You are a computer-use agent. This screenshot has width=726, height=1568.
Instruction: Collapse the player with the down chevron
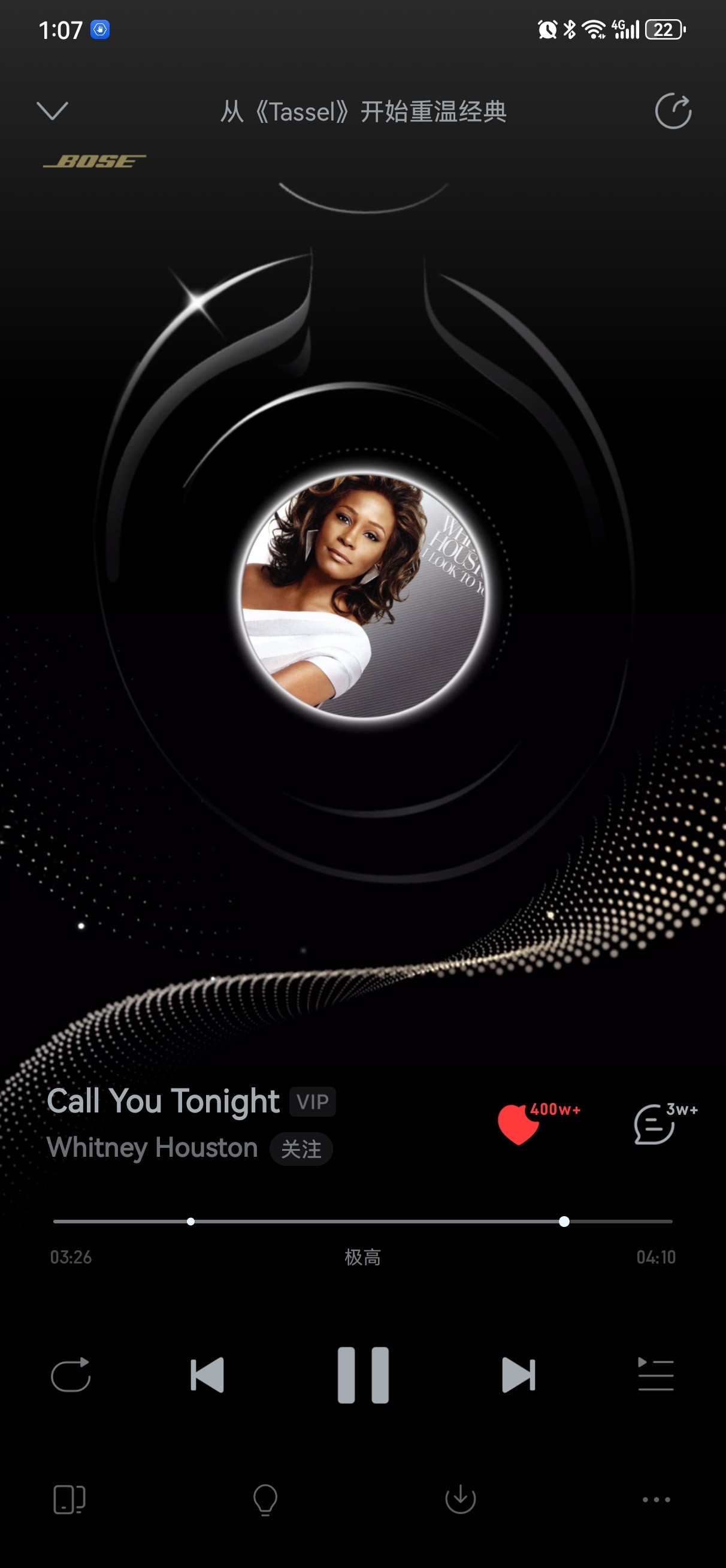[x=52, y=111]
